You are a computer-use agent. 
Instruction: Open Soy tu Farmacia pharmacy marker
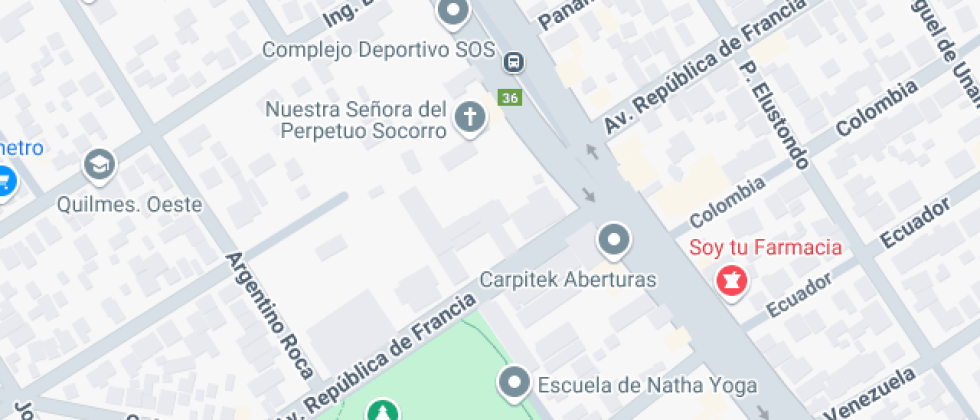733,281
